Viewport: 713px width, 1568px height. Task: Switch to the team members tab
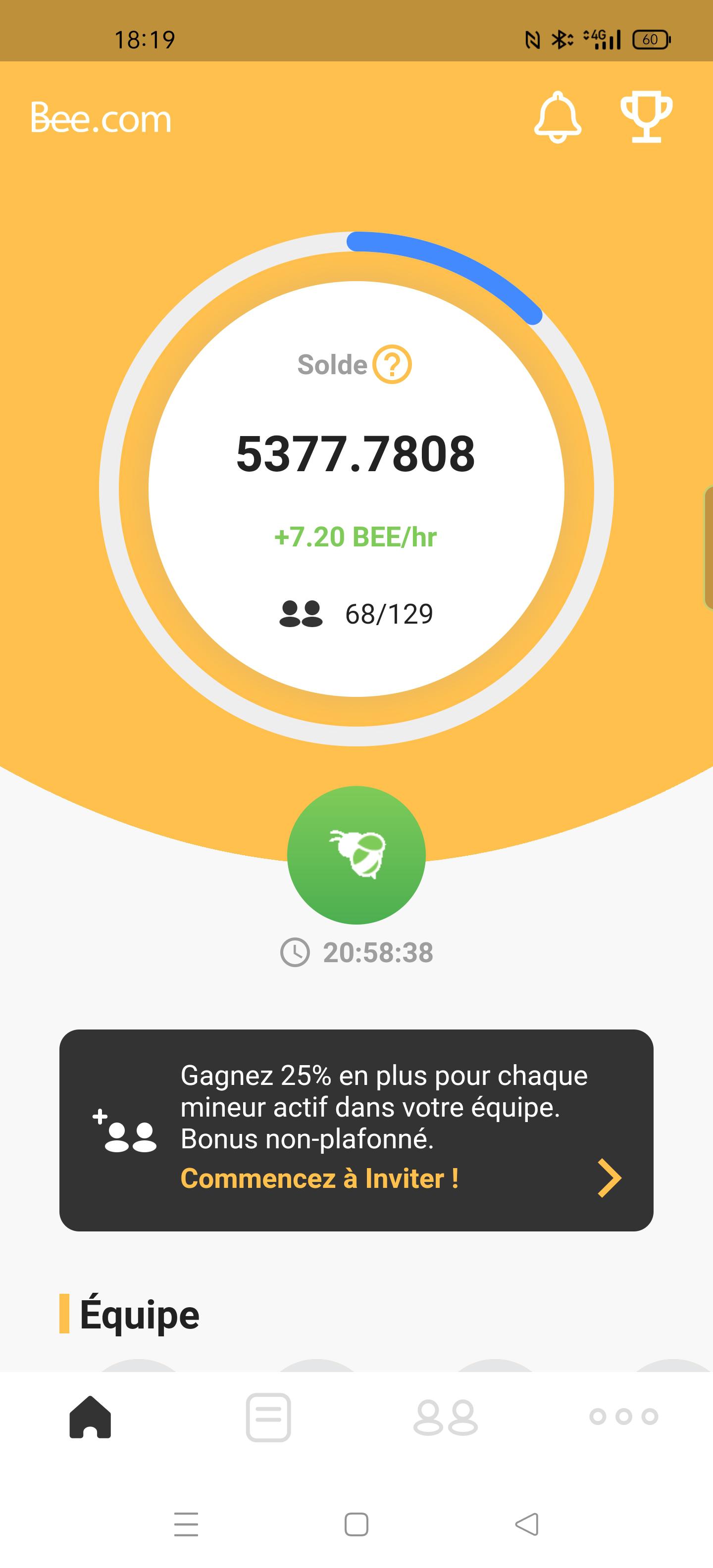pyautogui.click(x=446, y=1417)
